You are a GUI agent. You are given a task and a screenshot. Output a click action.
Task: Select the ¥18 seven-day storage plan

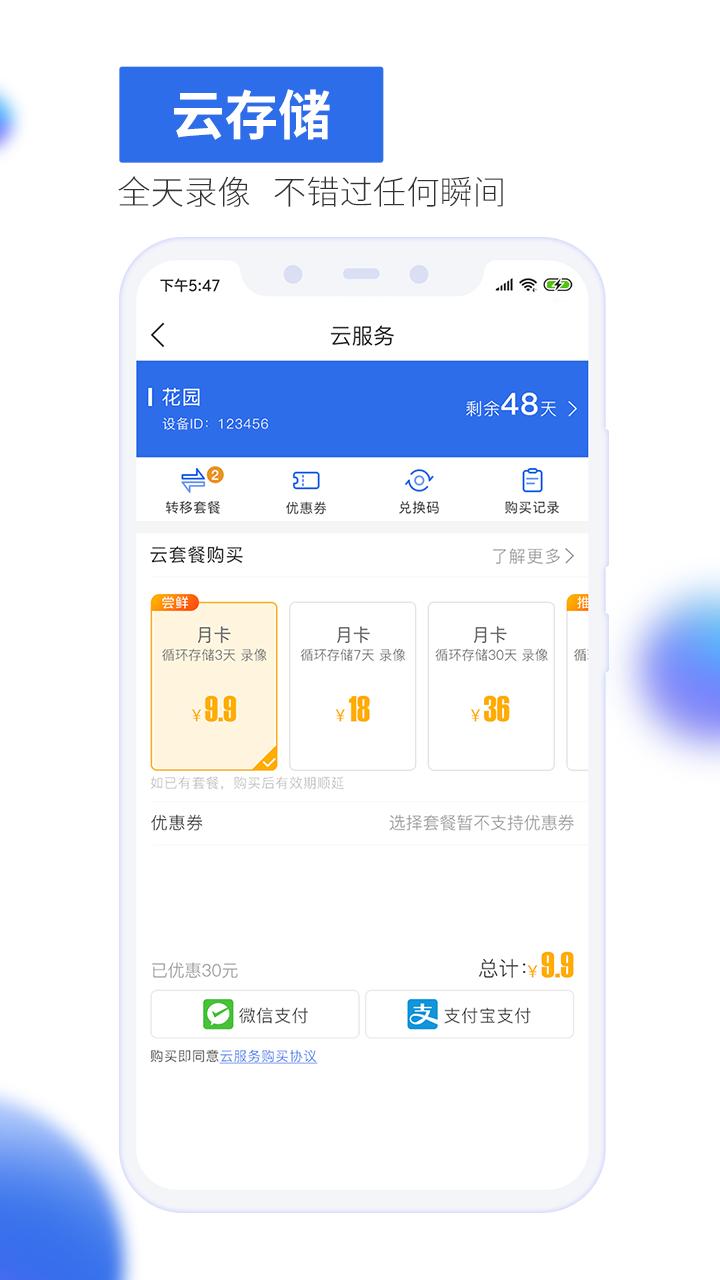[353, 683]
